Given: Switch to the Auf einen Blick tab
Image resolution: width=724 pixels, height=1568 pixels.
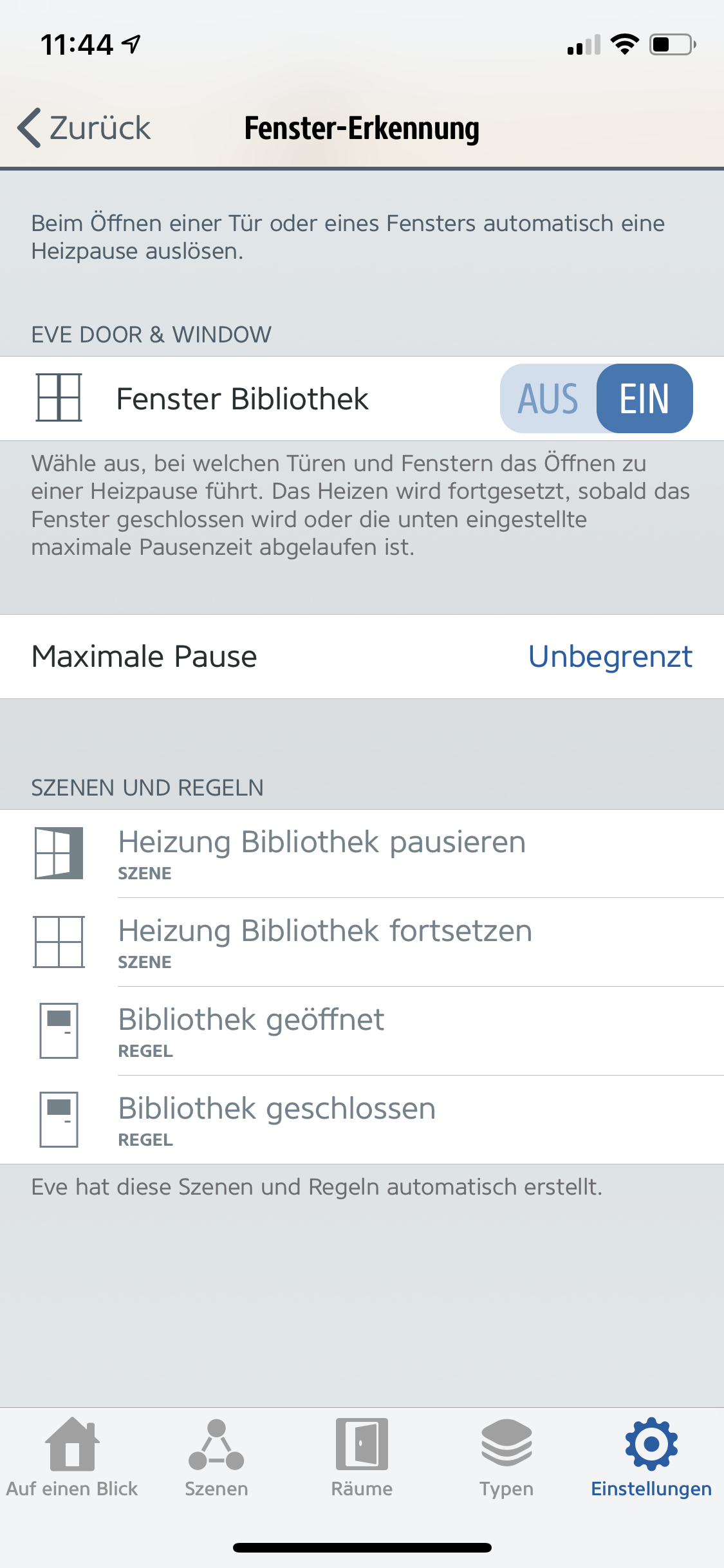Looking at the screenshot, I should (x=72, y=1457).
